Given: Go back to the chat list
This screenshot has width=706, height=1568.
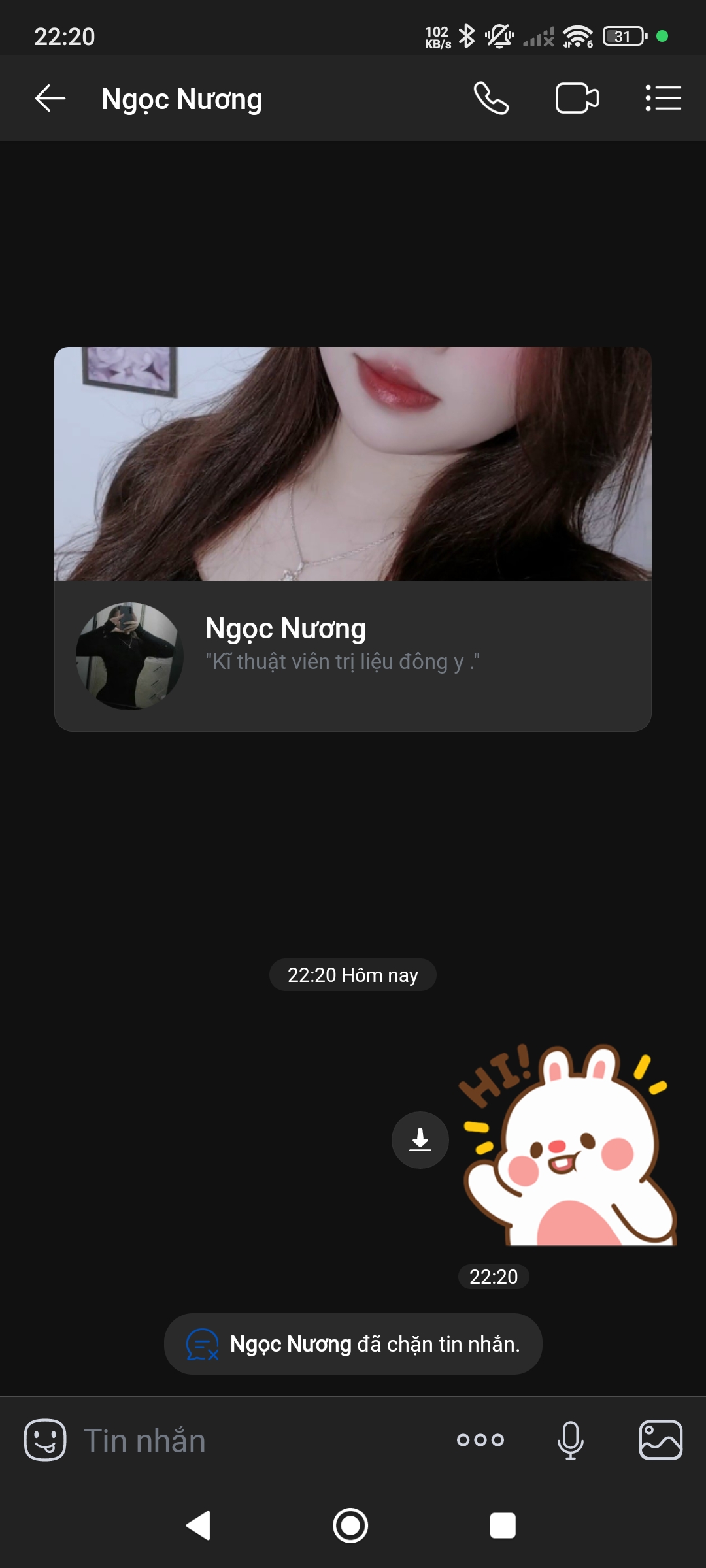Looking at the screenshot, I should [x=50, y=99].
